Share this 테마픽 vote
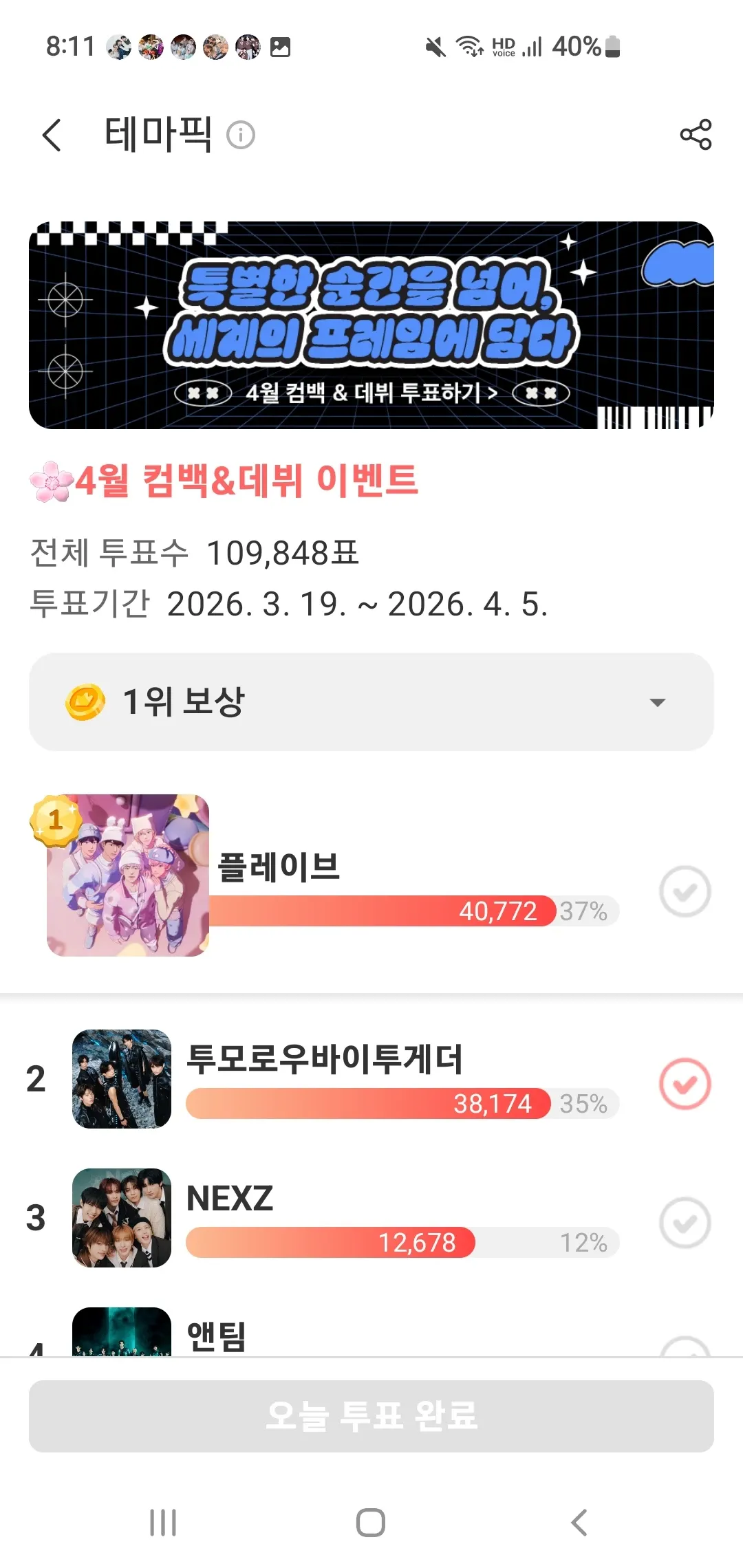Screen dimensions: 743x1568 (x=696, y=135)
